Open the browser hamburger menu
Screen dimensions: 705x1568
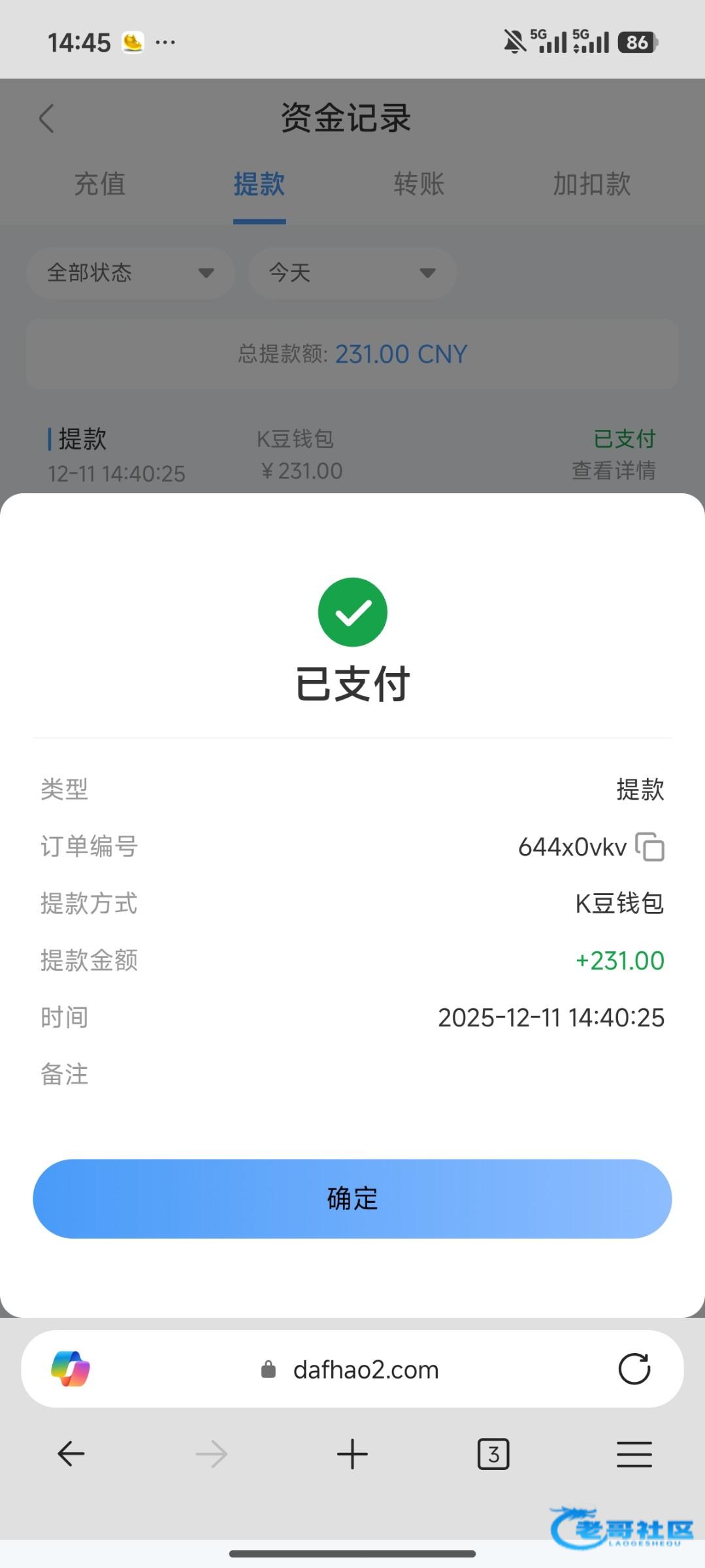[x=634, y=1454]
